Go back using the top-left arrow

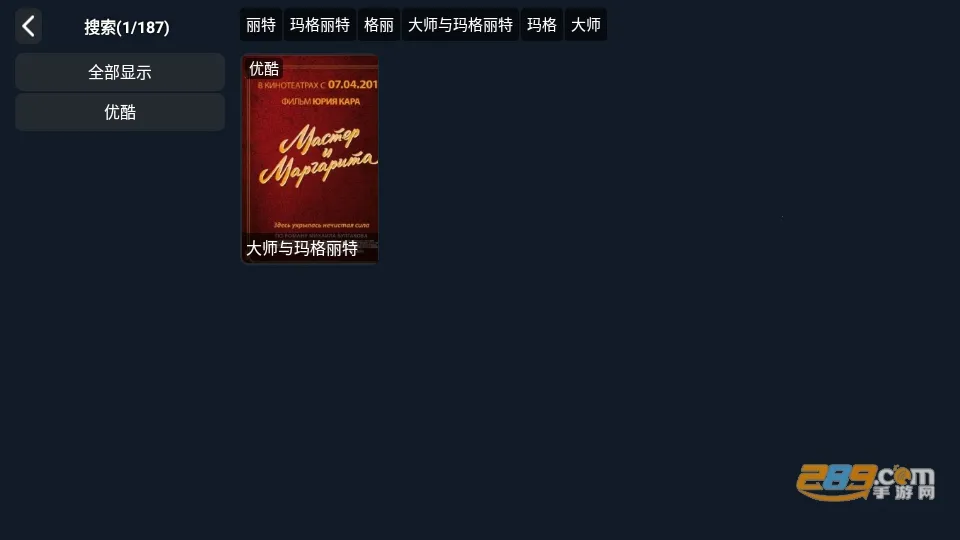(x=28, y=27)
